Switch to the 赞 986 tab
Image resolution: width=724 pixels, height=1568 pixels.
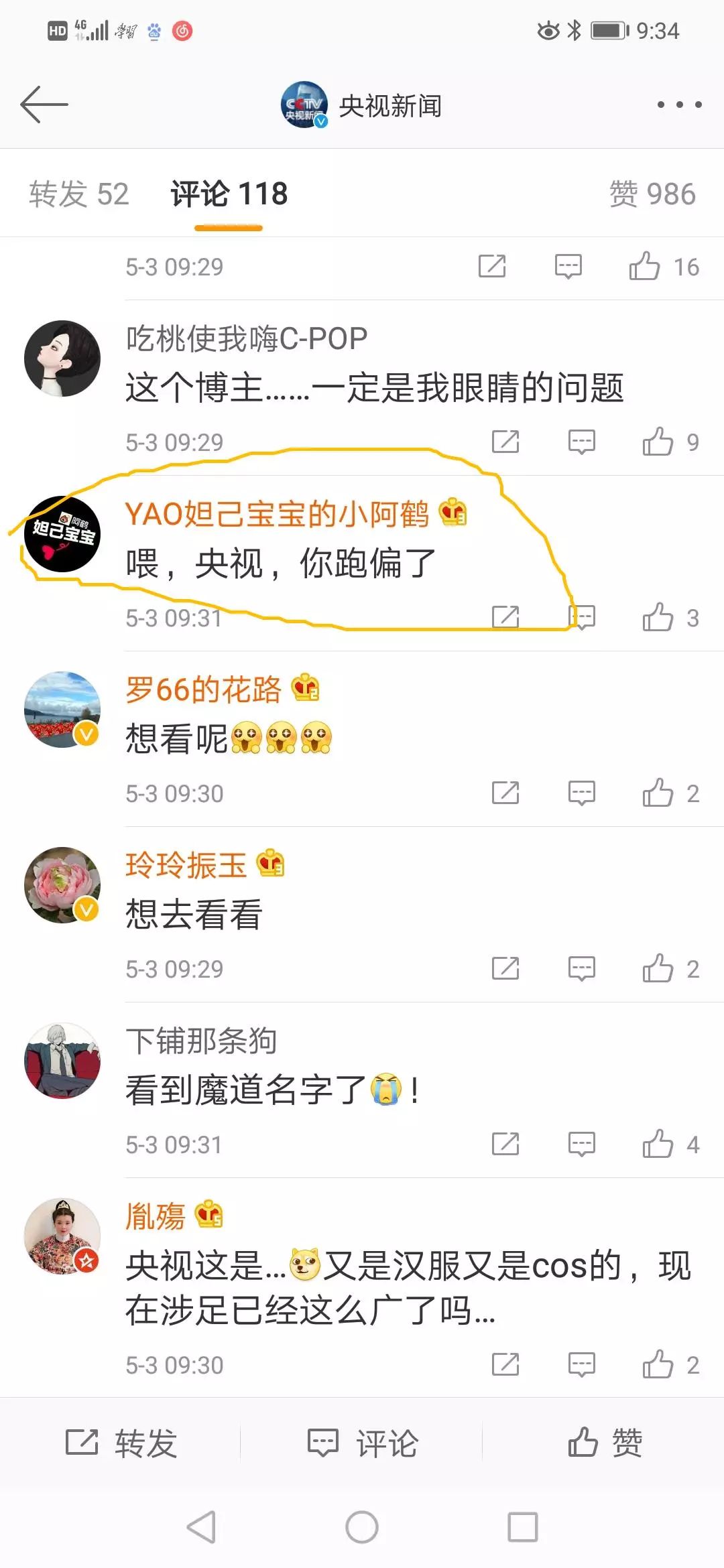click(652, 194)
